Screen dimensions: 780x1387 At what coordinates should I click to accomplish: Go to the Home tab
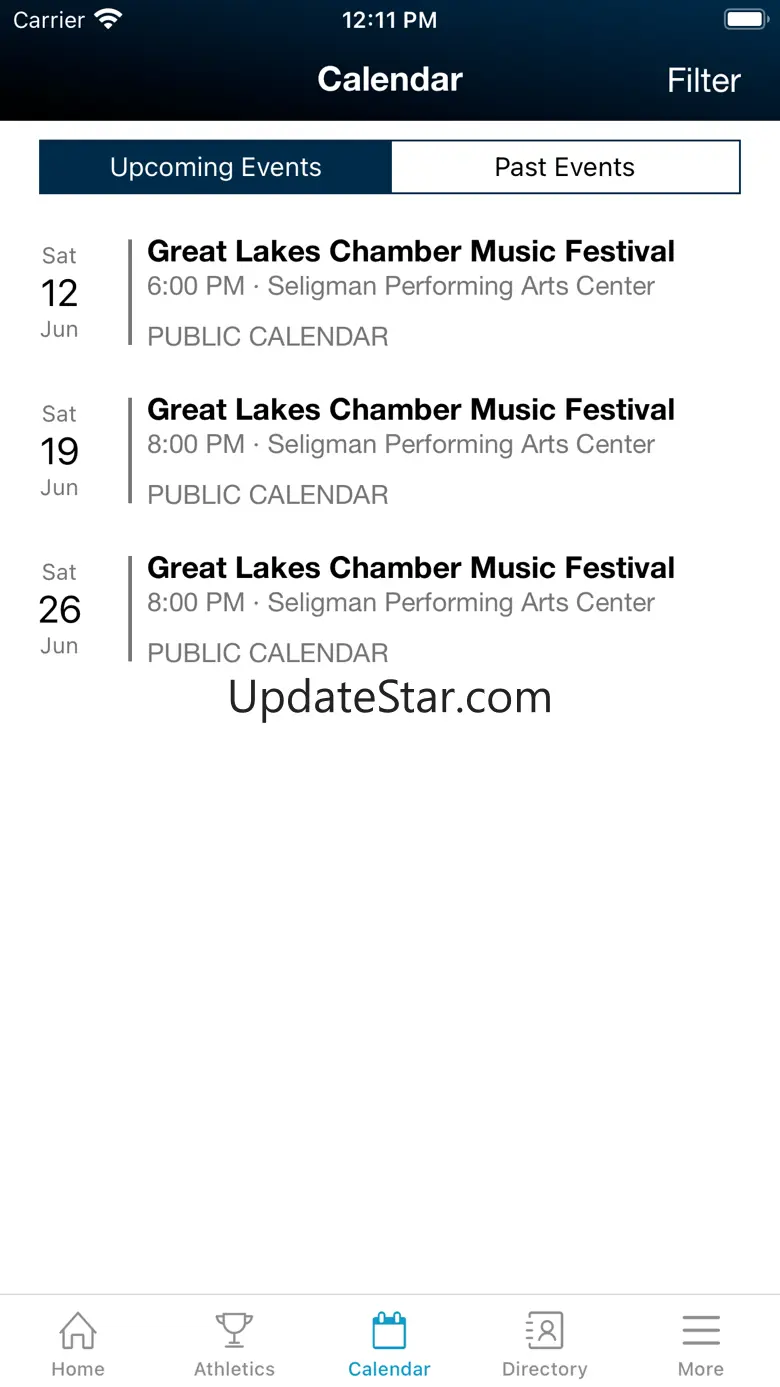tap(78, 1344)
